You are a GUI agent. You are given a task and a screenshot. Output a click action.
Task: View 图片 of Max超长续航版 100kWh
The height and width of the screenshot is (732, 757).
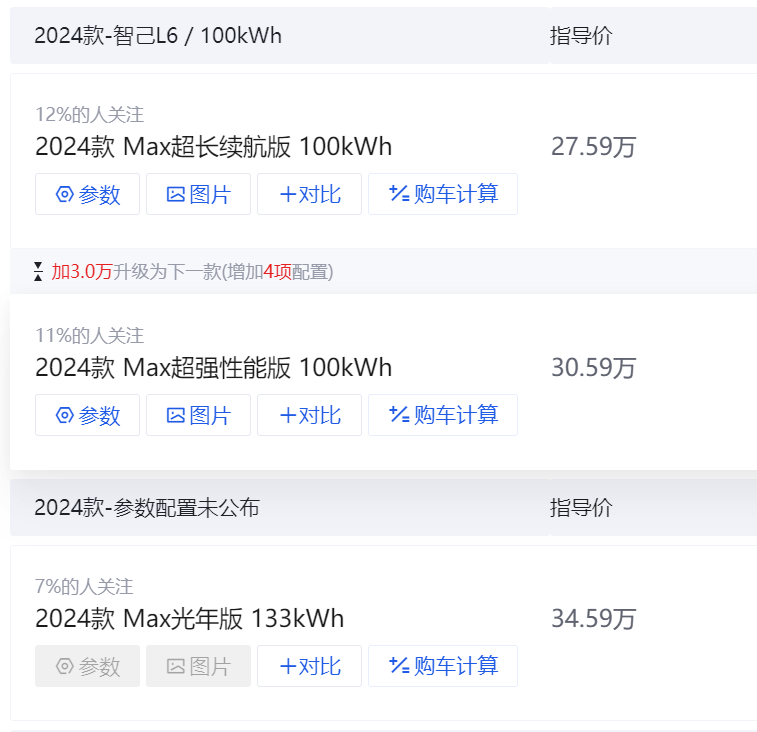(198, 194)
